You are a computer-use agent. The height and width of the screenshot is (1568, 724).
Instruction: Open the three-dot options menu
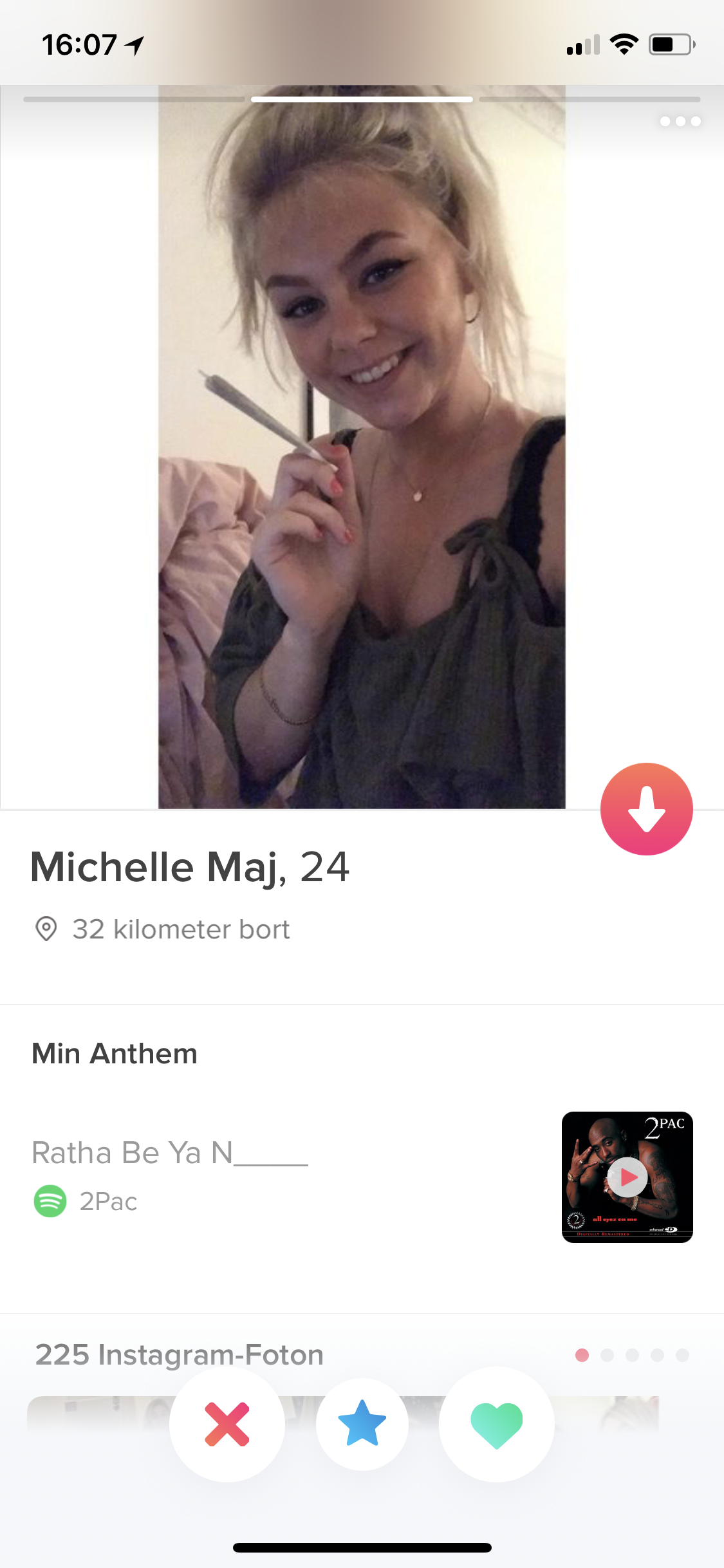680,121
